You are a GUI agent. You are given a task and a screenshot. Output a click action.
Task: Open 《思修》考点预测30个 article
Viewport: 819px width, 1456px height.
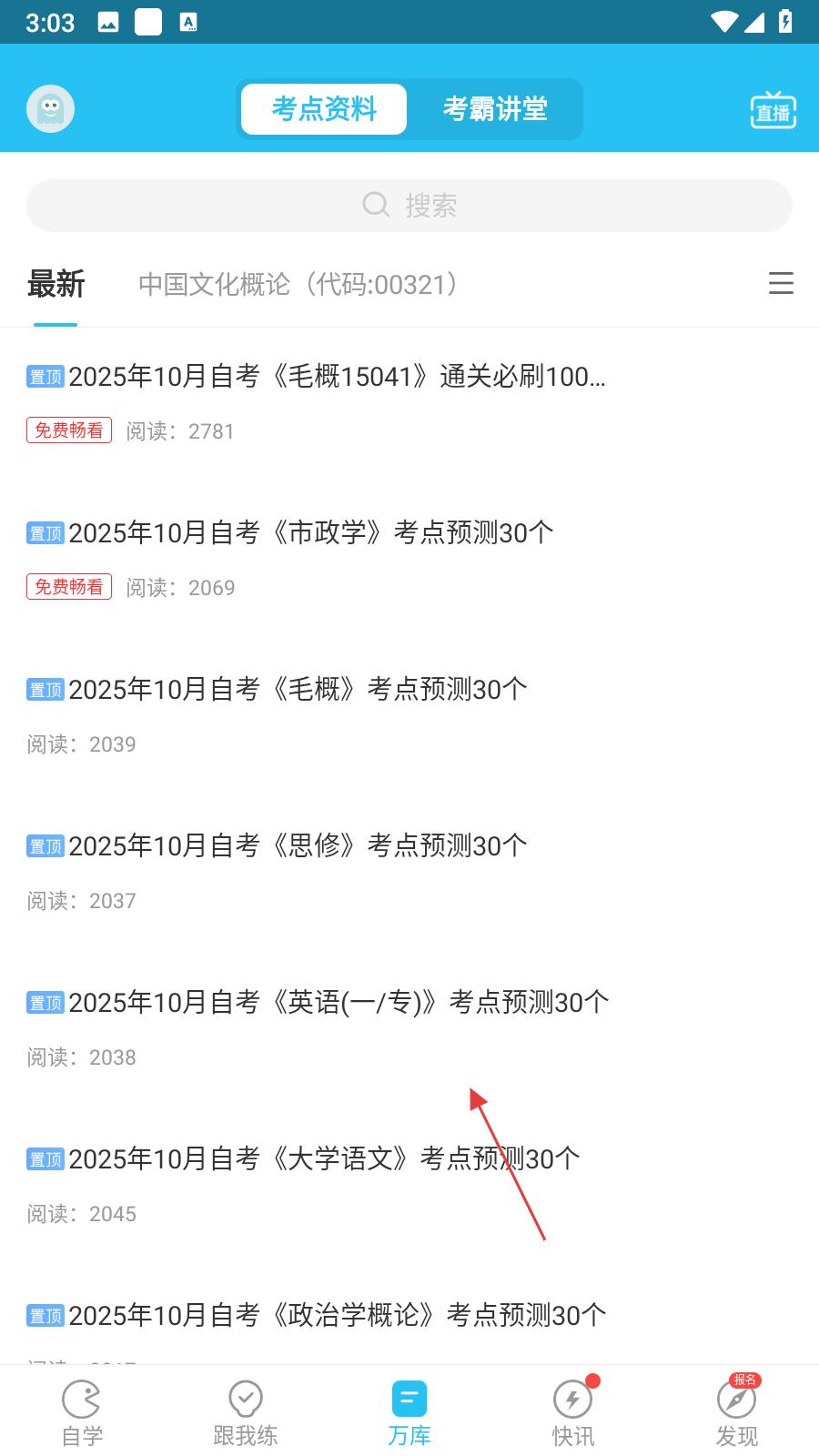[x=297, y=846]
